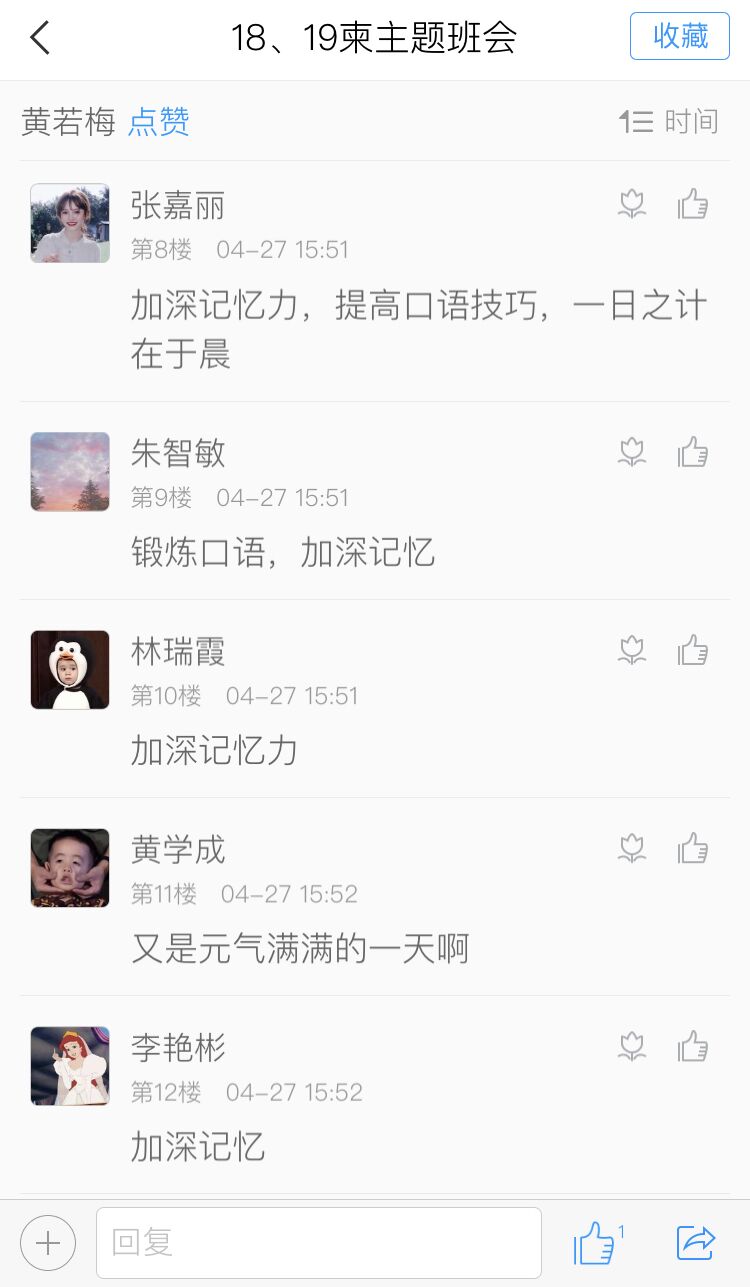
Task: Give a flower to 朱智敏's comment
Action: (x=632, y=452)
